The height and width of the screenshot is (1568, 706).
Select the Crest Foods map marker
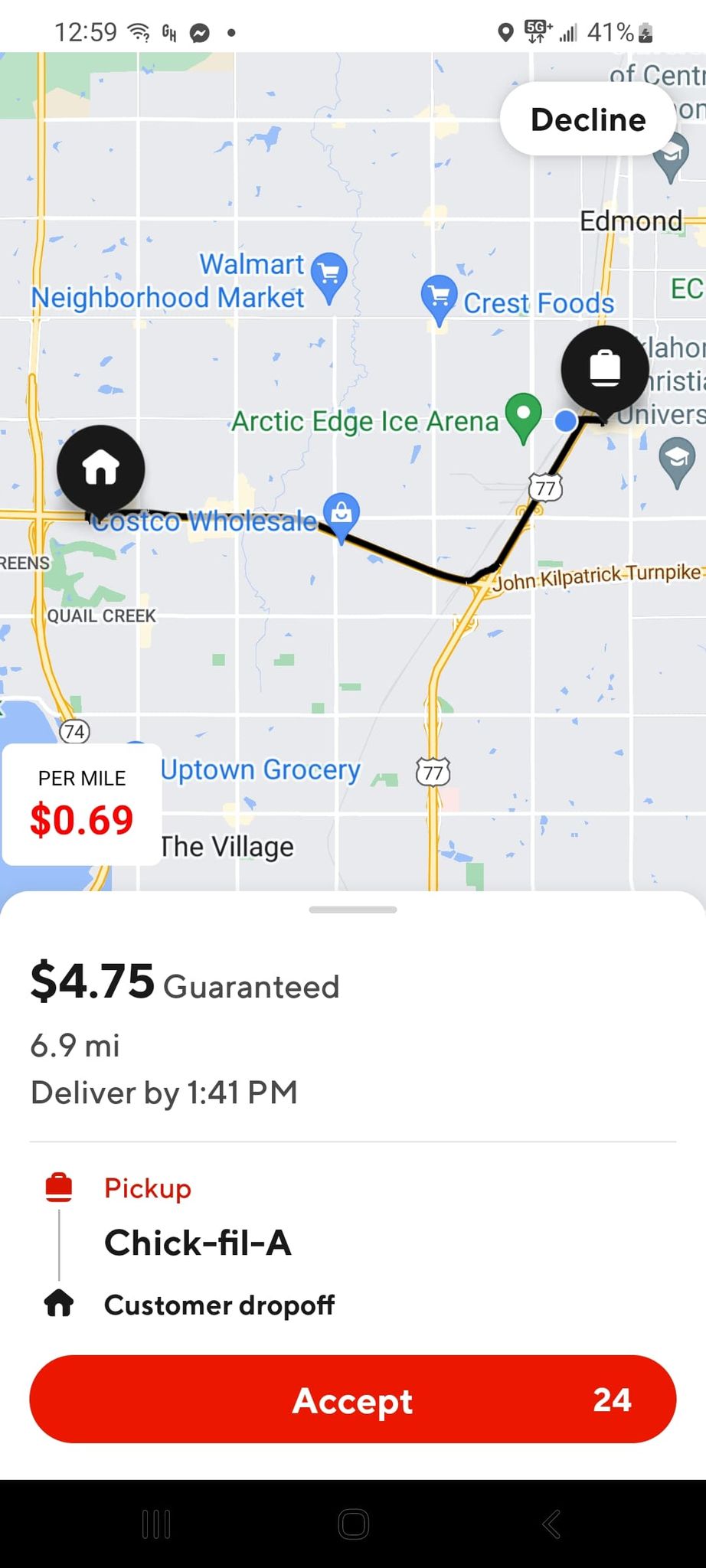click(x=440, y=296)
